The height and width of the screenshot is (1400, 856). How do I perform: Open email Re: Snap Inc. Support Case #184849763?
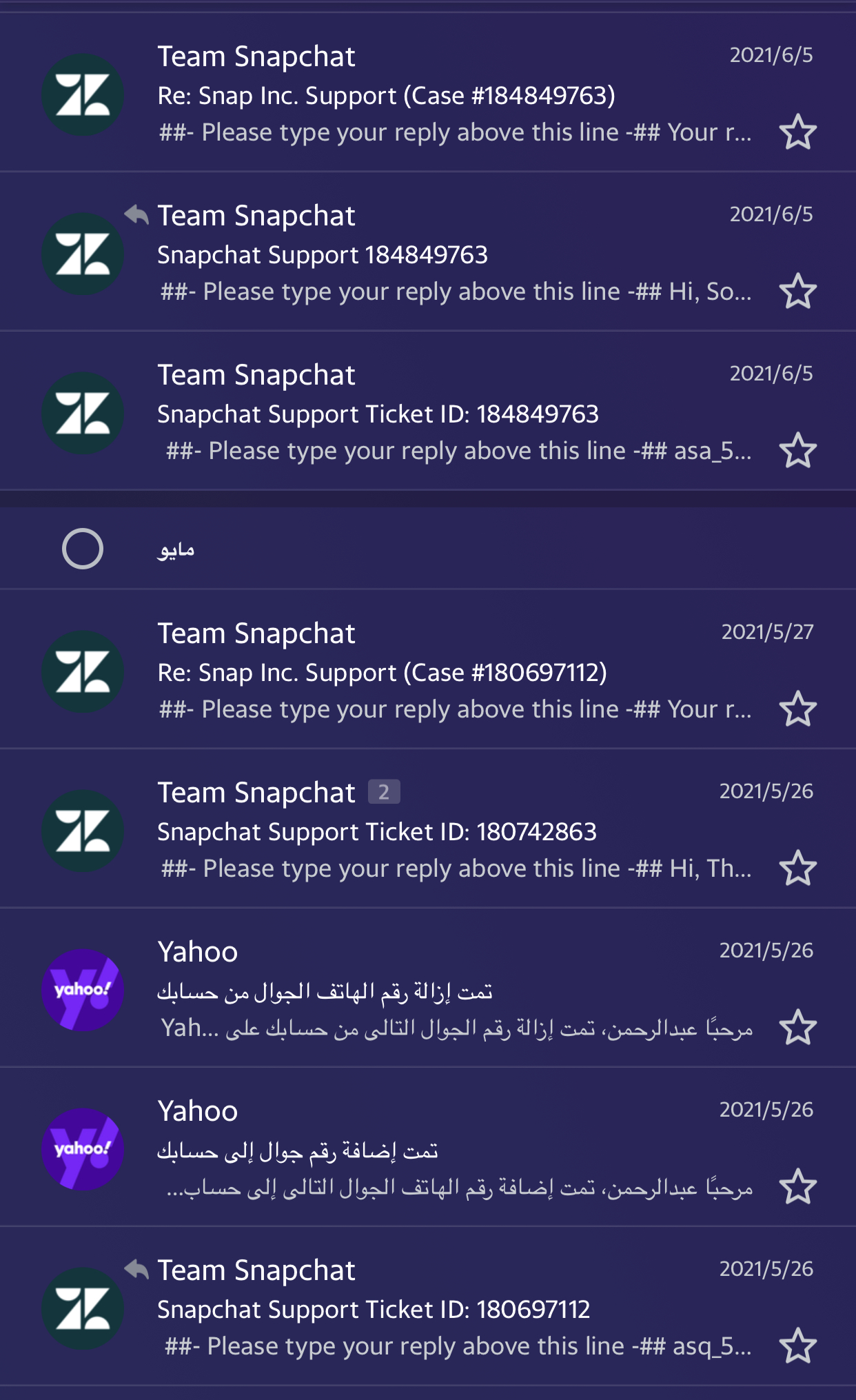428,92
